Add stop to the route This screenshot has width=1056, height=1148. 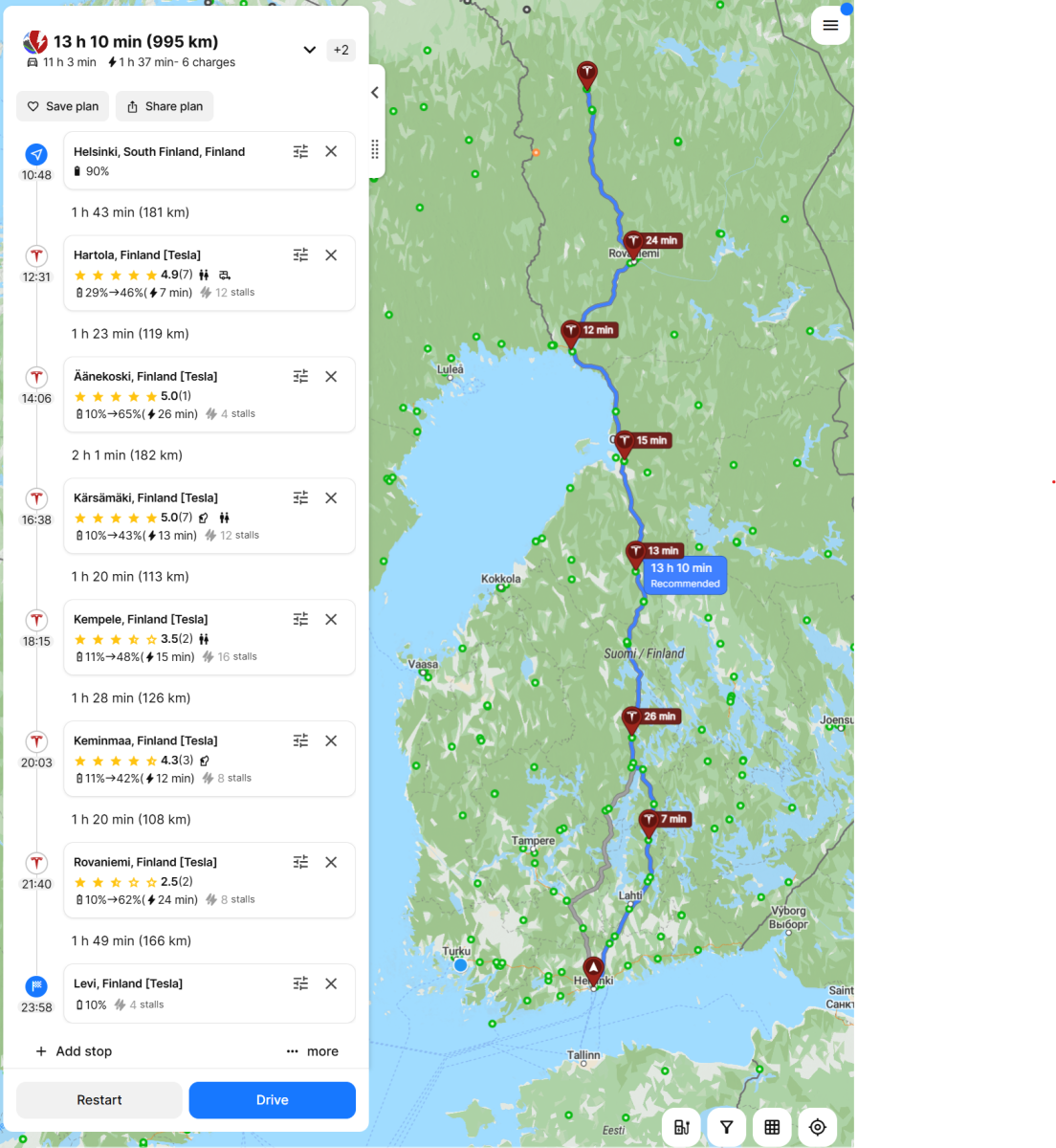click(x=75, y=1051)
